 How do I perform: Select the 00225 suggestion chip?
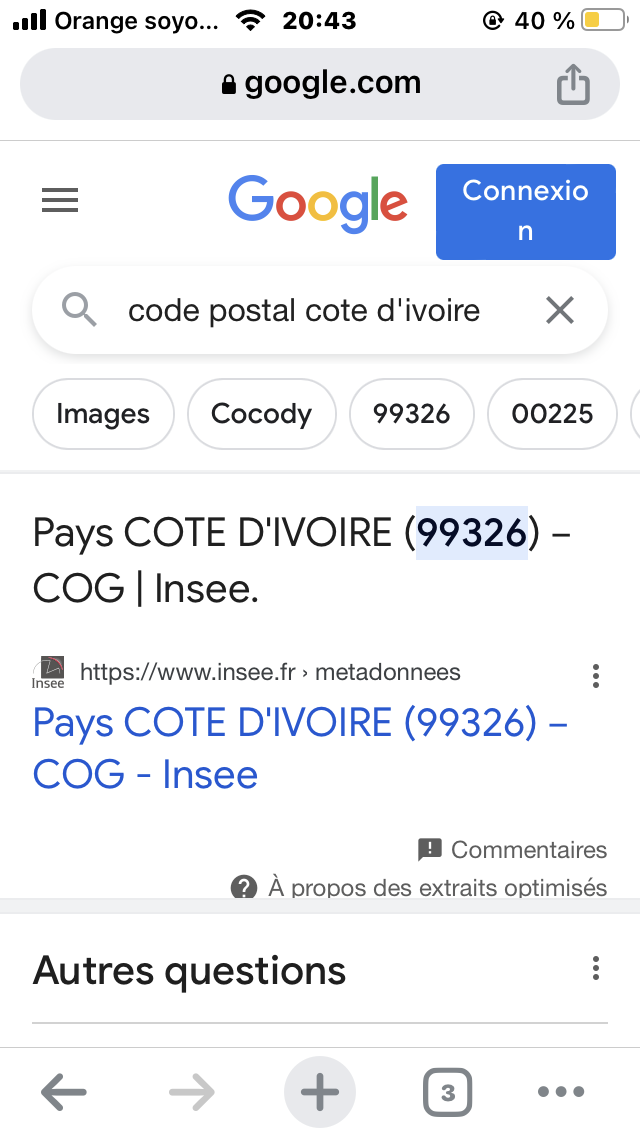[552, 414]
